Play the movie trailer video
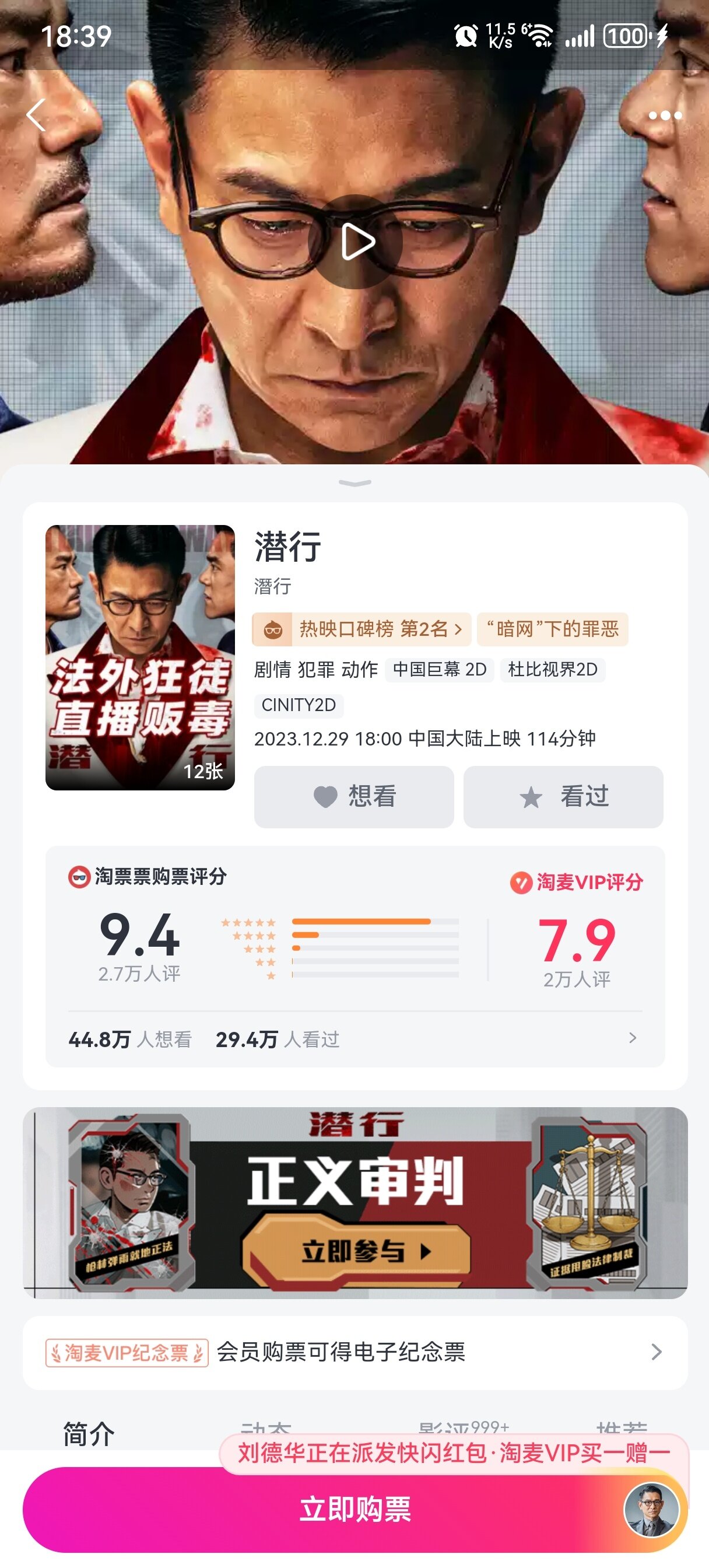 pos(356,242)
